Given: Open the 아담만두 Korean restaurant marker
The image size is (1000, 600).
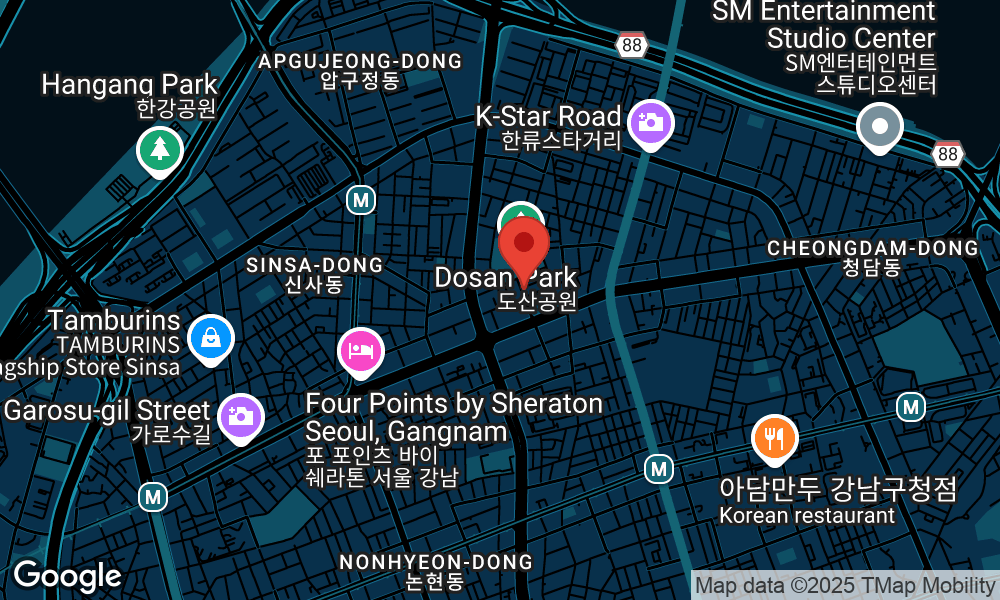Looking at the screenshot, I should [775, 437].
